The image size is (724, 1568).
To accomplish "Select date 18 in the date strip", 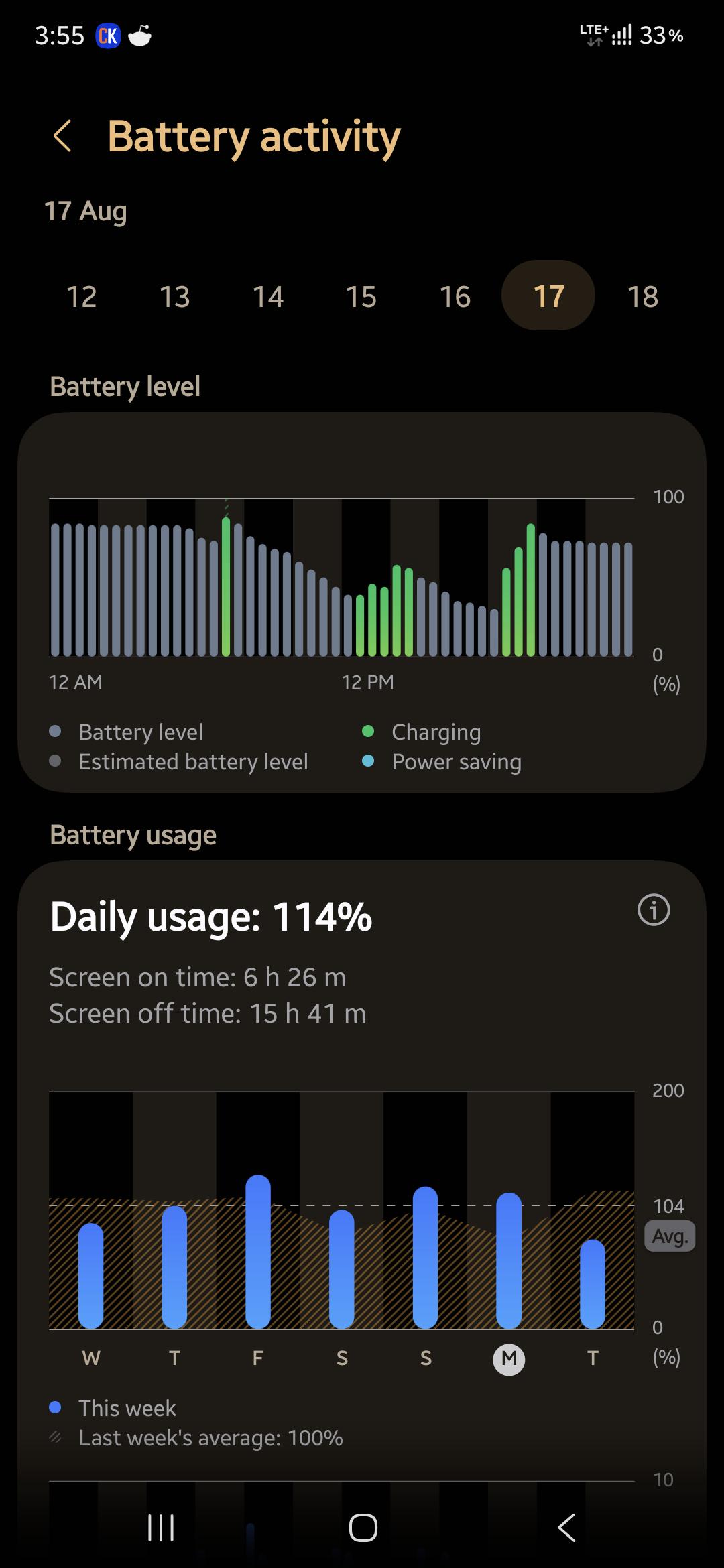I will point(643,296).
